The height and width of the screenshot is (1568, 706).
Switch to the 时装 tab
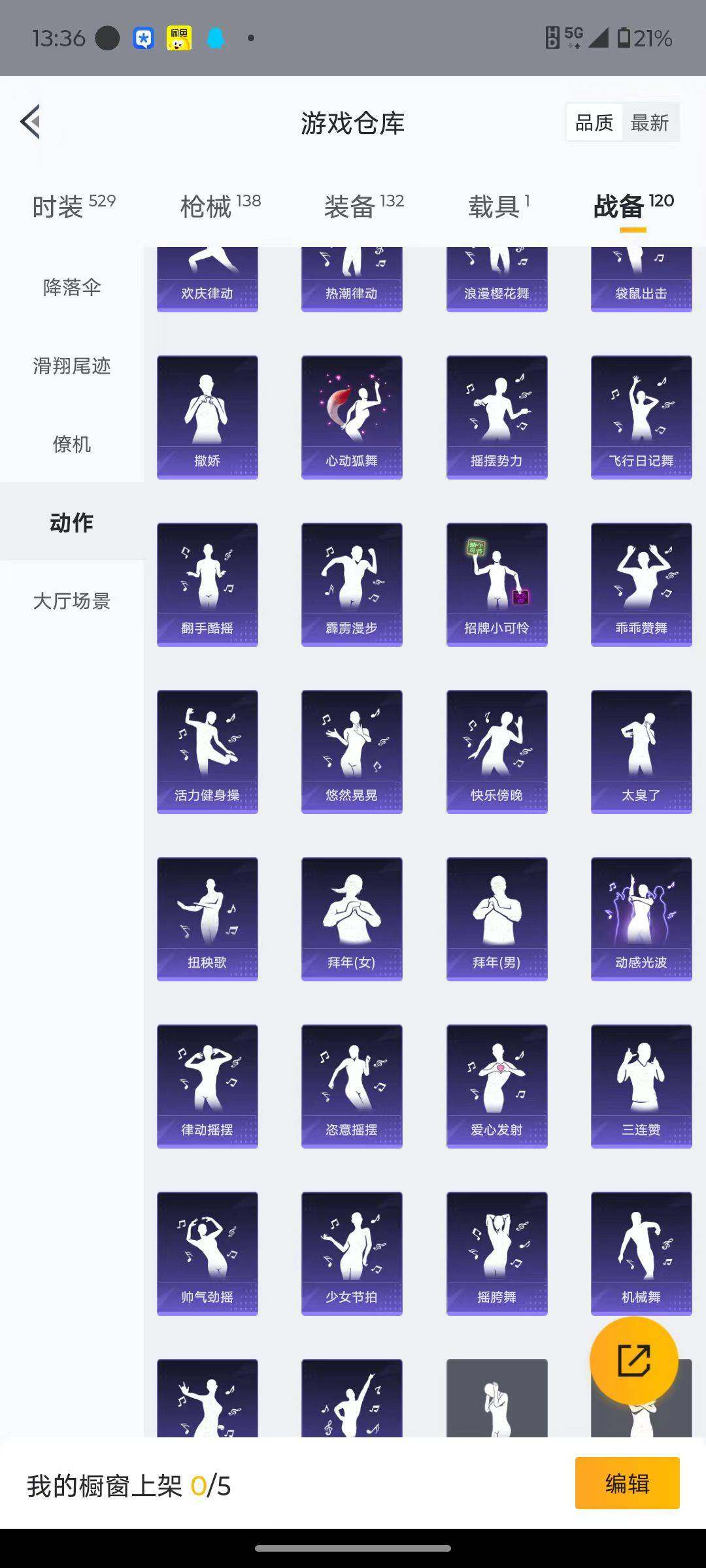(59, 206)
